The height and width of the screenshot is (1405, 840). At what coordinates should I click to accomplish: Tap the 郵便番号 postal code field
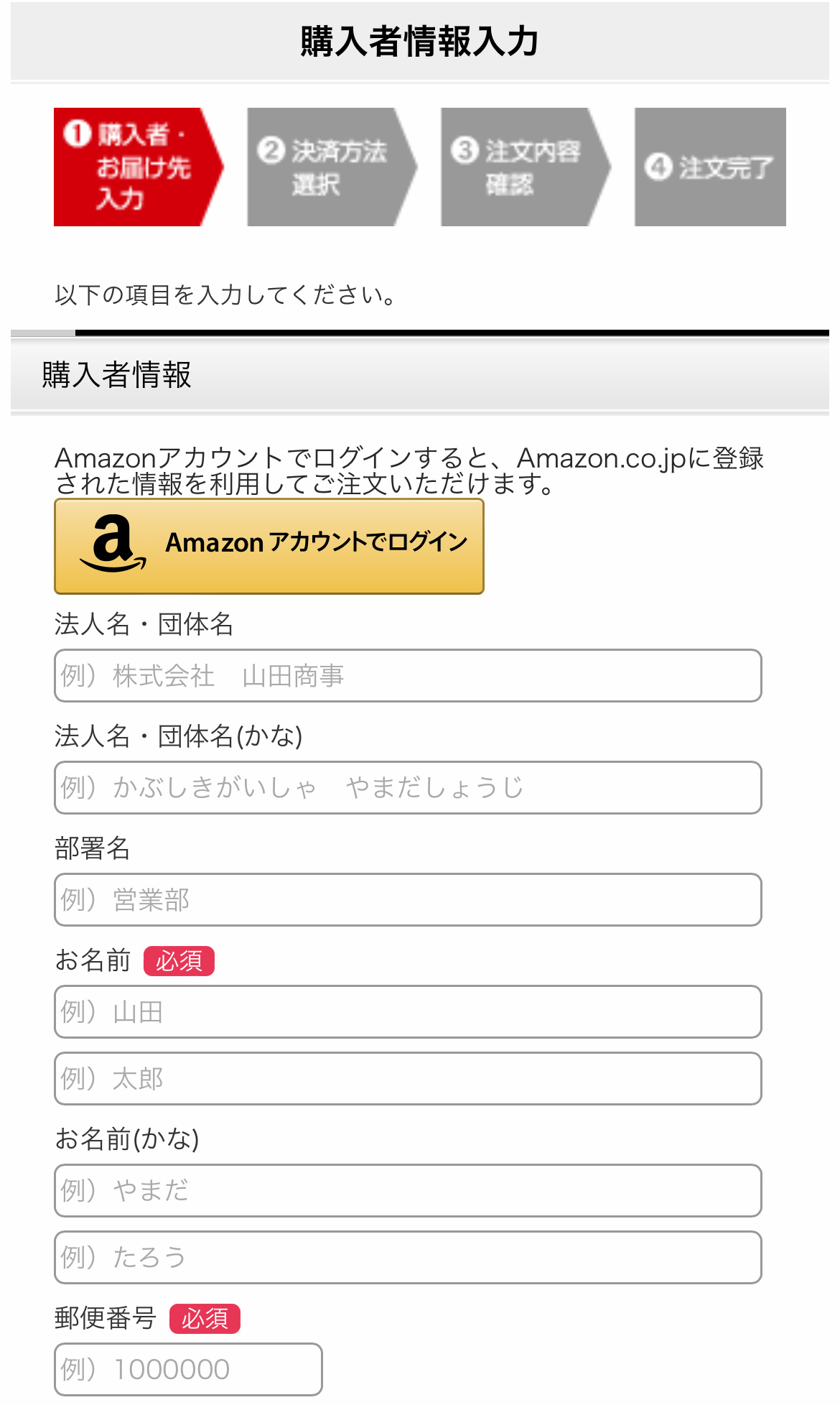point(188,1370)
